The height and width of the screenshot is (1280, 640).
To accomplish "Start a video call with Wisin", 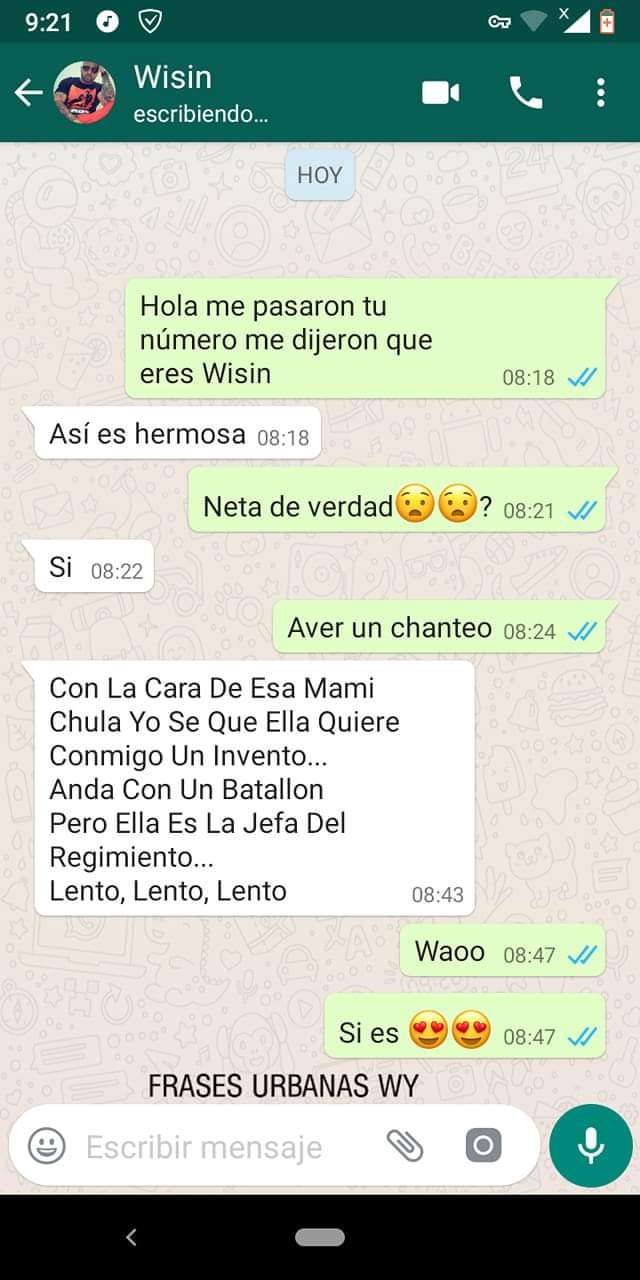I will click(440, 93).
